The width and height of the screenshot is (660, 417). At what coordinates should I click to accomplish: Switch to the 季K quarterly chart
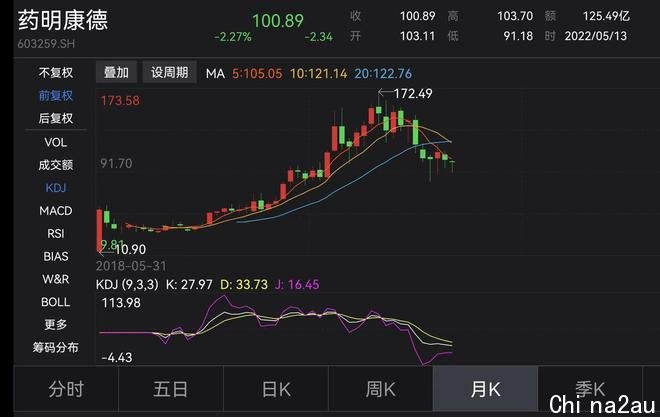tap(590, 389)
